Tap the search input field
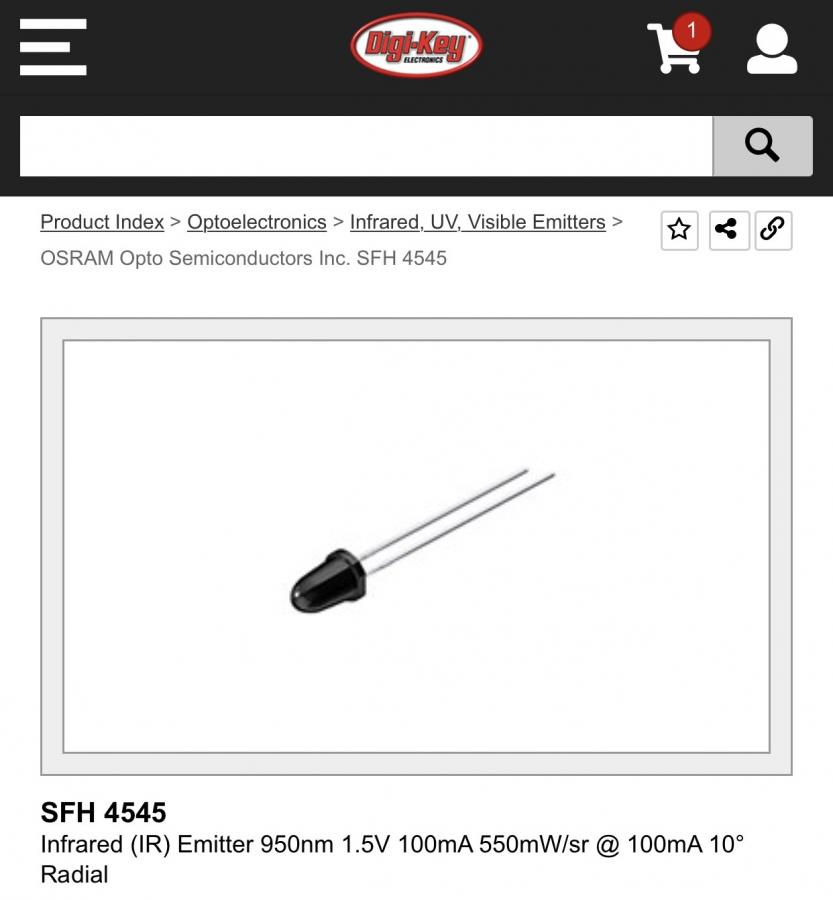The image size is (833, 900). click(x=366, y=146)
